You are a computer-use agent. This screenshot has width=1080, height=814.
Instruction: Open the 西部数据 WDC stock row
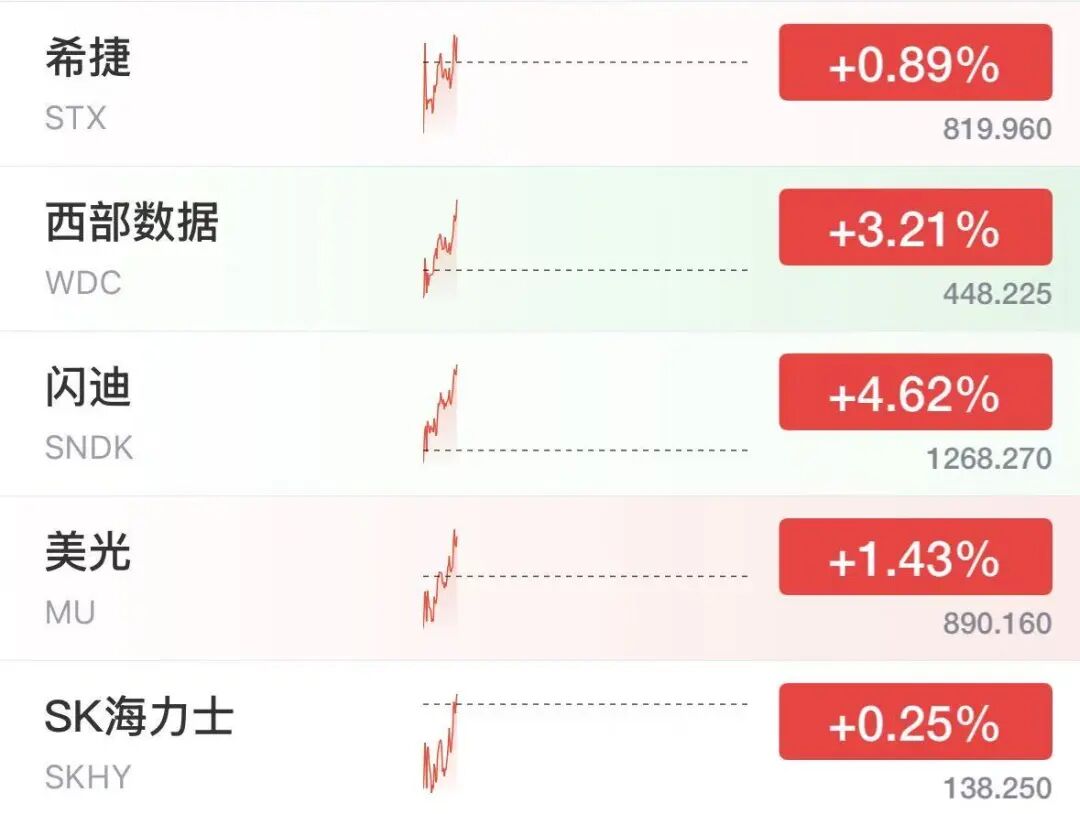coord(540,249)
